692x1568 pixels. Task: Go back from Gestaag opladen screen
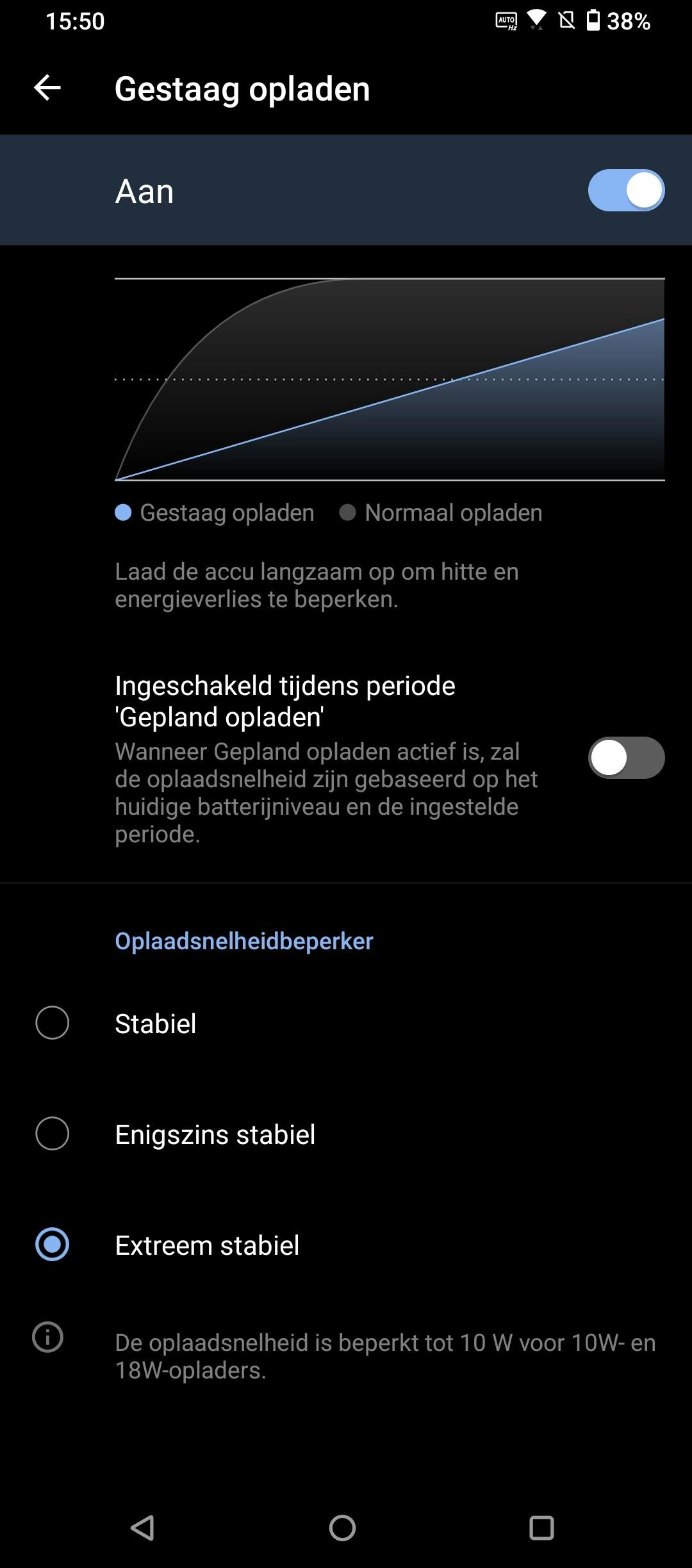(x=47, y=88)
